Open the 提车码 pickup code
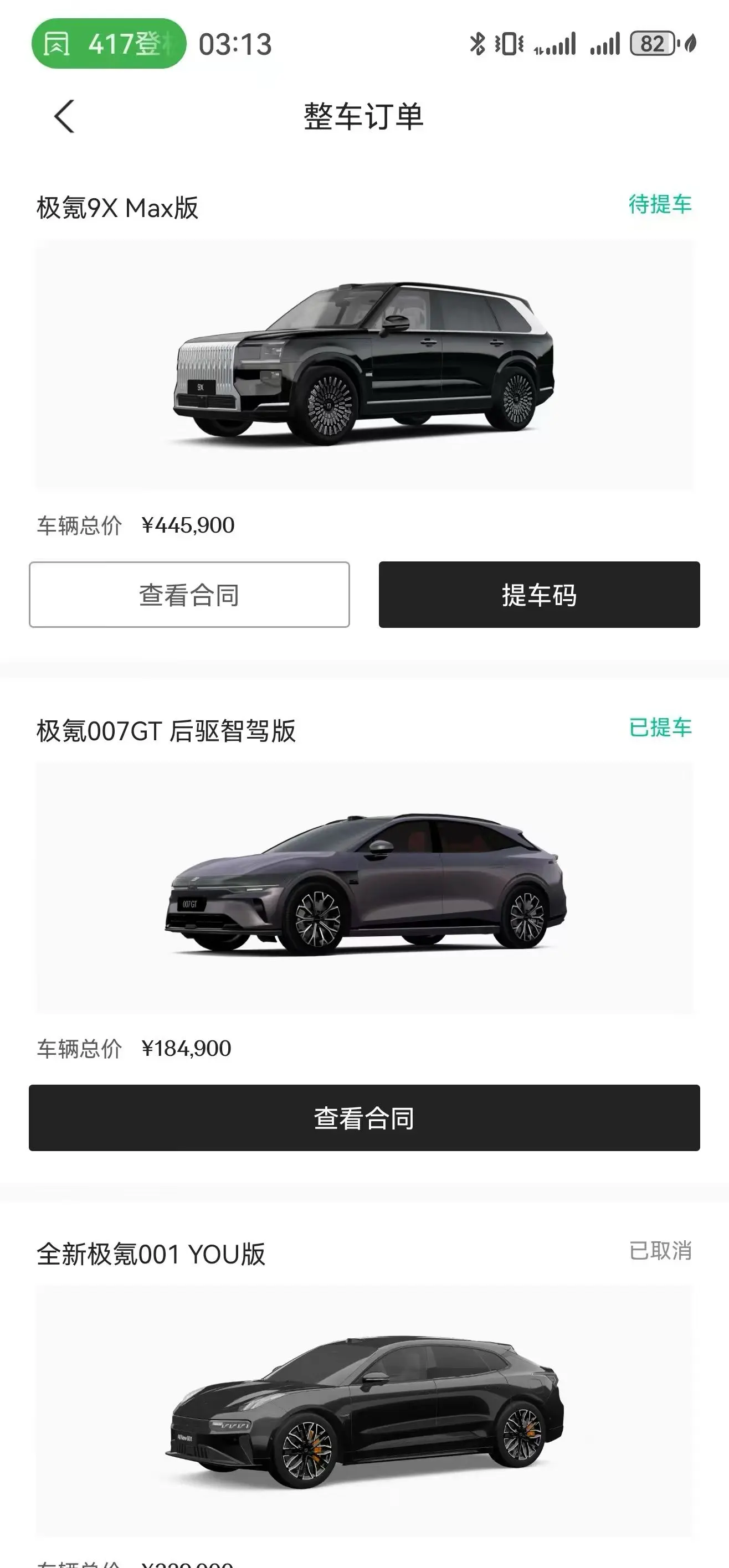 click(539, 595)
